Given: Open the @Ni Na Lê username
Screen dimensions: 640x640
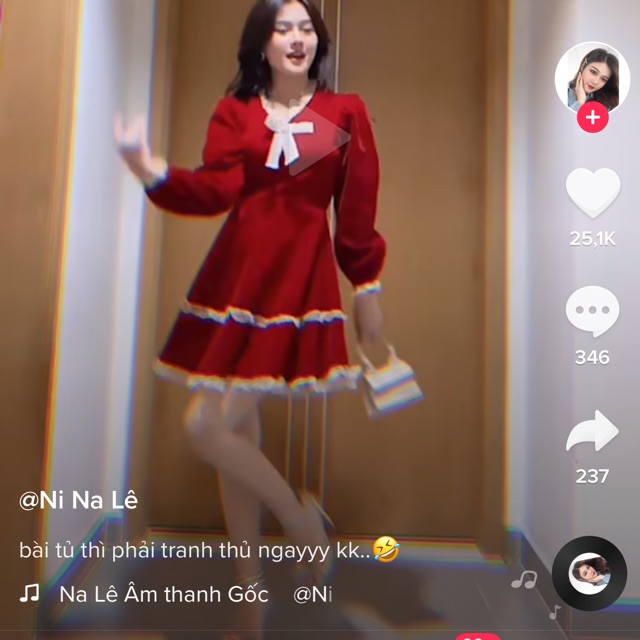Looking at the screenshot, I should click(x=78, y=501).
